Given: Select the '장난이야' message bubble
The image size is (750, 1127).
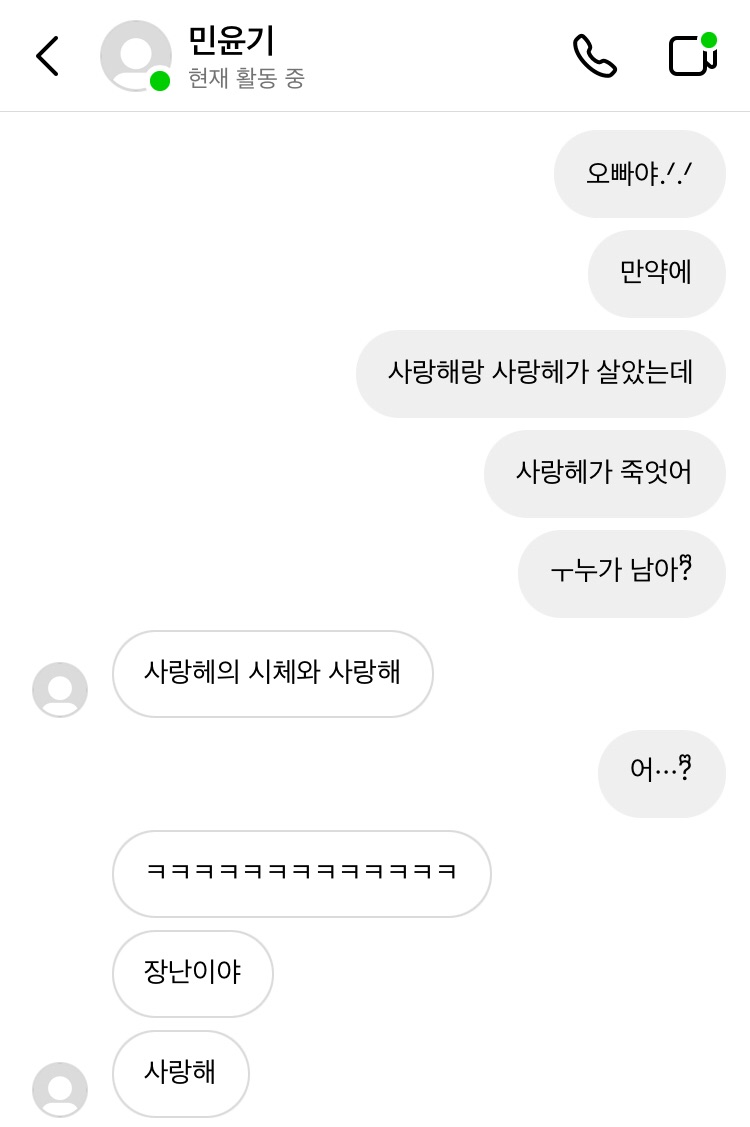Looking at the screenshot, I should tap(192, 973).
